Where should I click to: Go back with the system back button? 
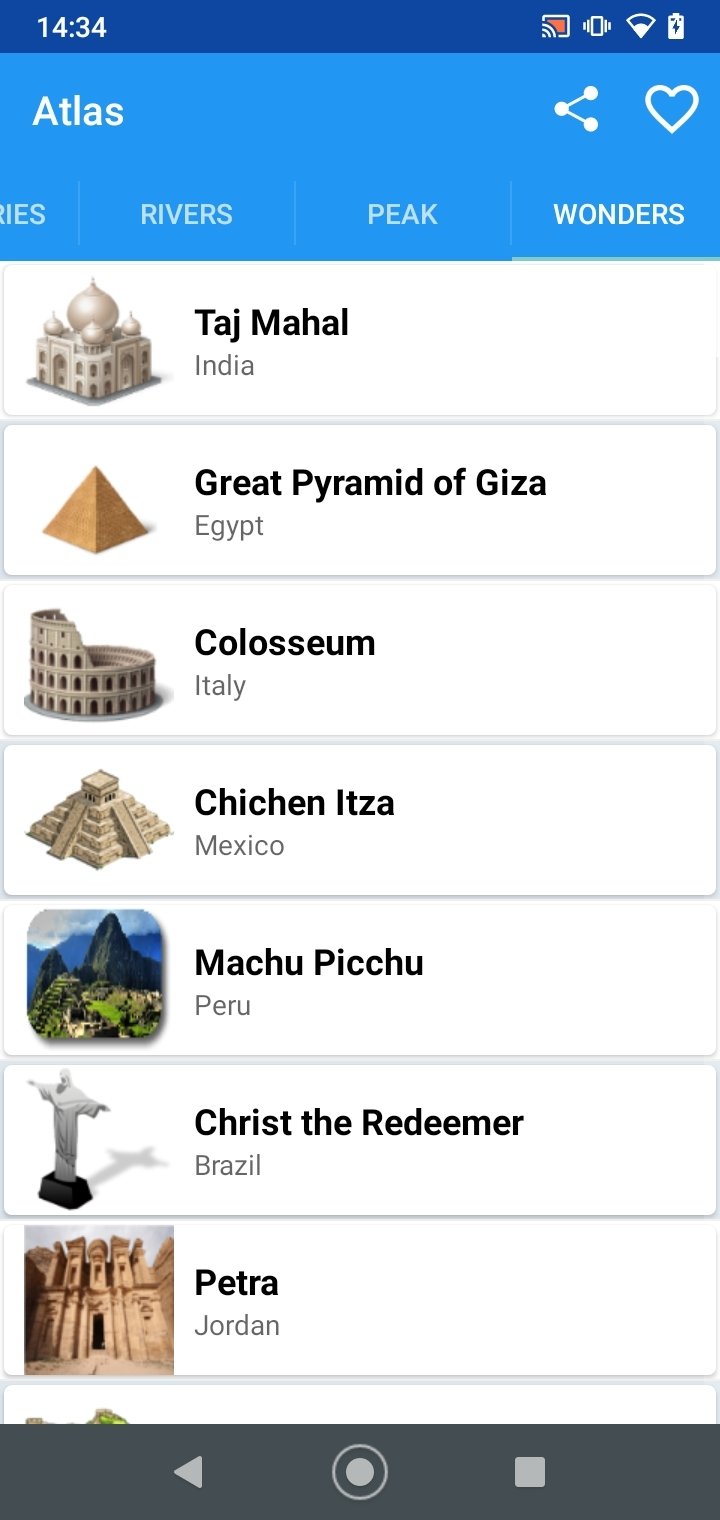pyautogui.click(x=188, y=1472)
